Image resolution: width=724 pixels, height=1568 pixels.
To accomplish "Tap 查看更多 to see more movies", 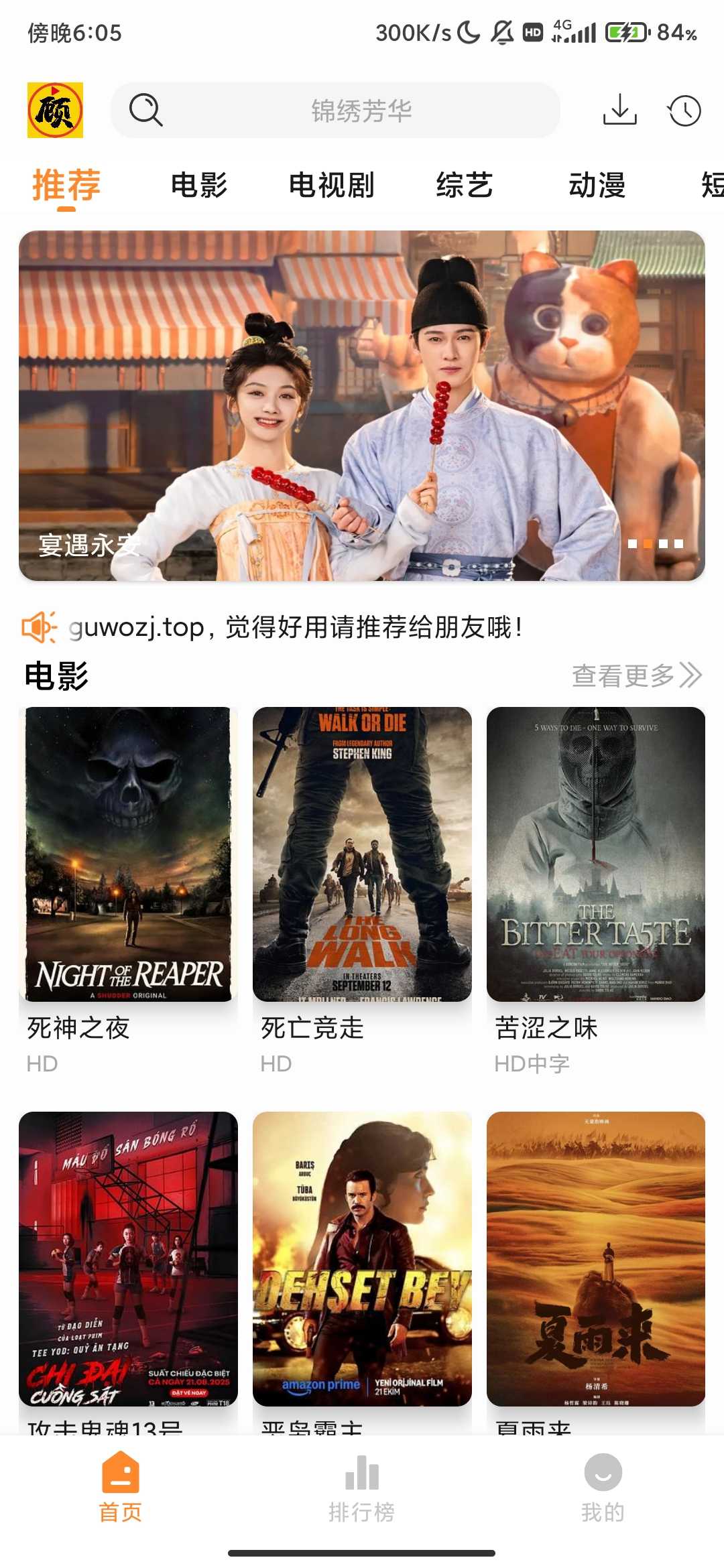I will pyautogui.click(x=633, y=677).
